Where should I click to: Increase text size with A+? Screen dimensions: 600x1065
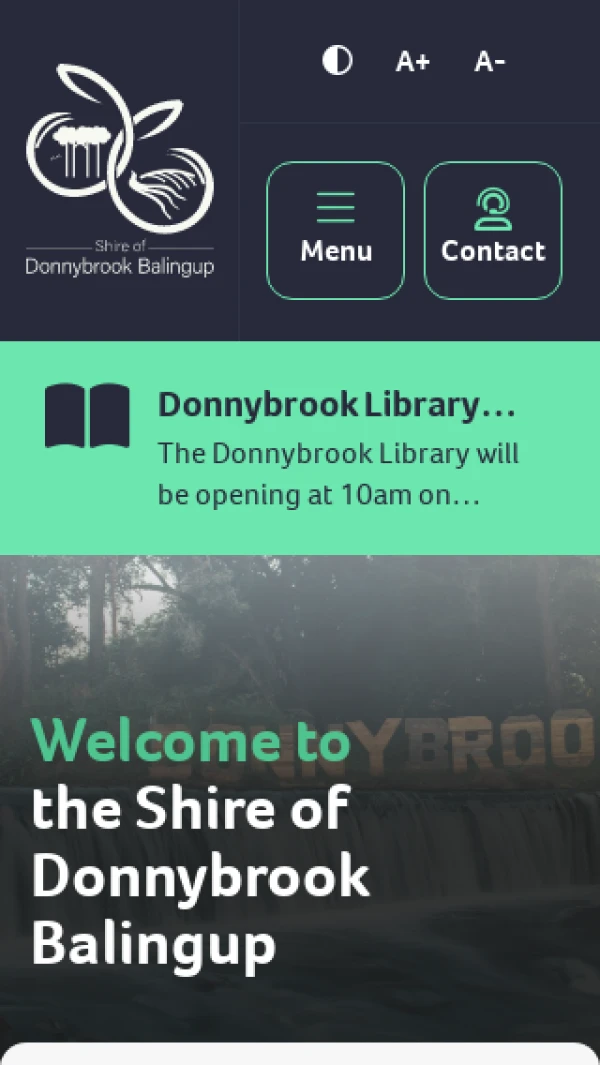point(412,62)
